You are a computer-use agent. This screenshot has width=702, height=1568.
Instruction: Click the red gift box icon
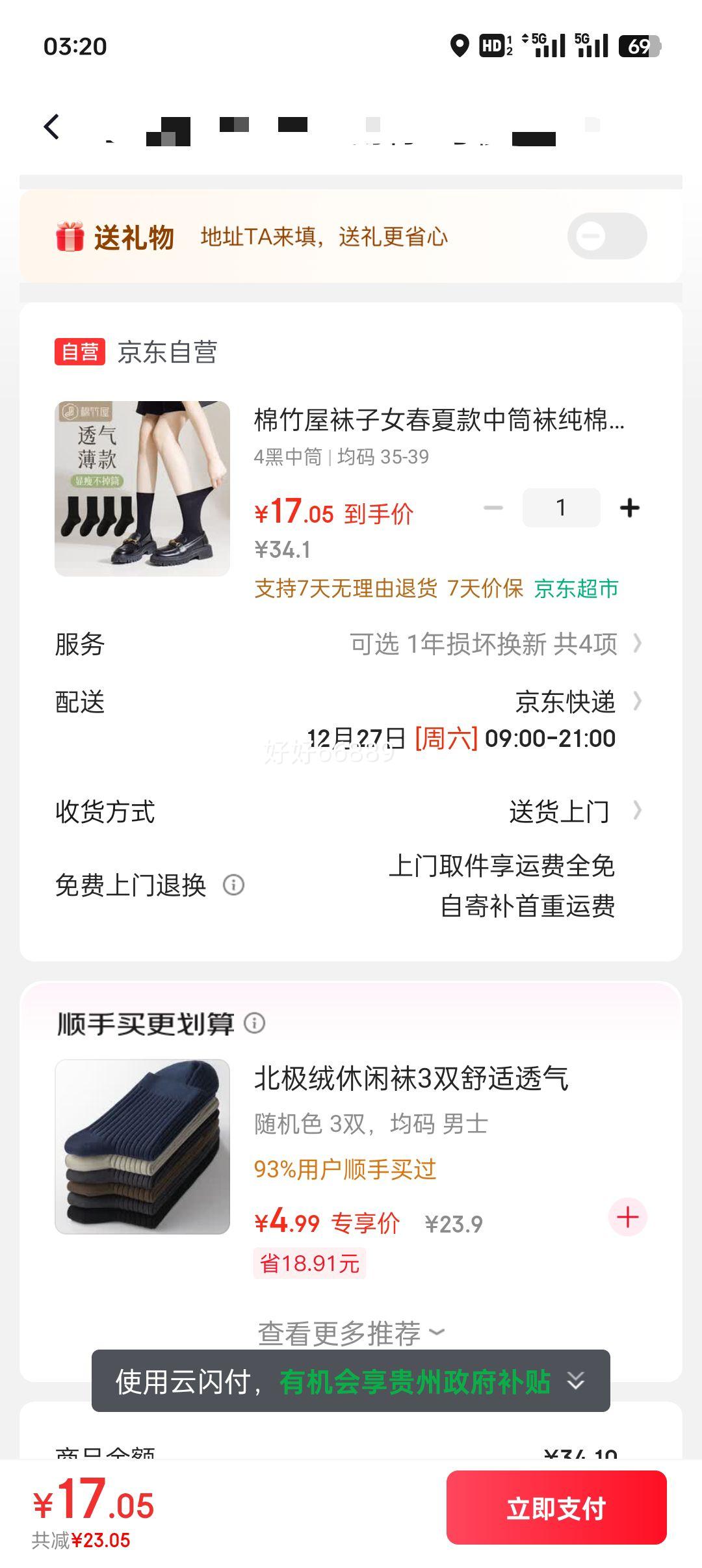point(70,237)
